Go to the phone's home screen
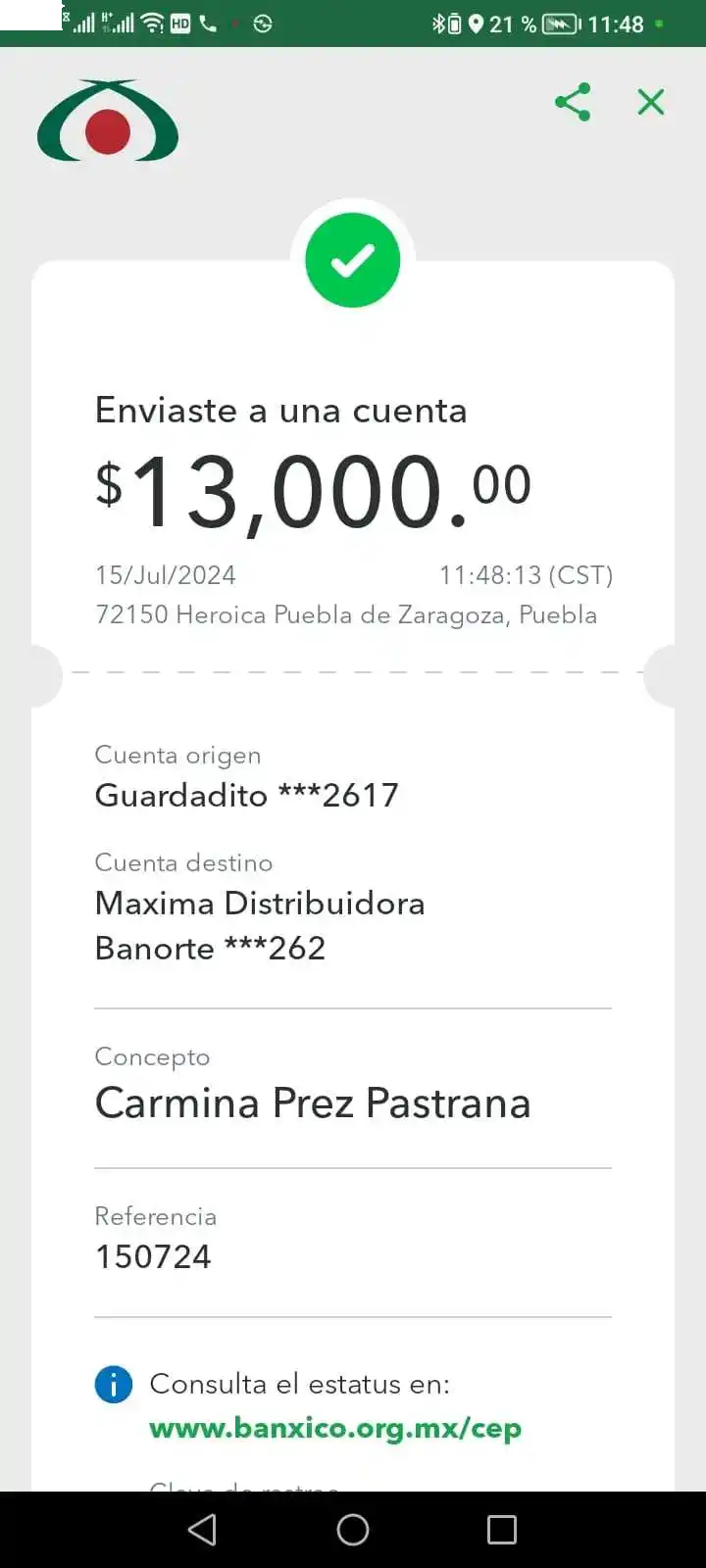 point(353,1530)
